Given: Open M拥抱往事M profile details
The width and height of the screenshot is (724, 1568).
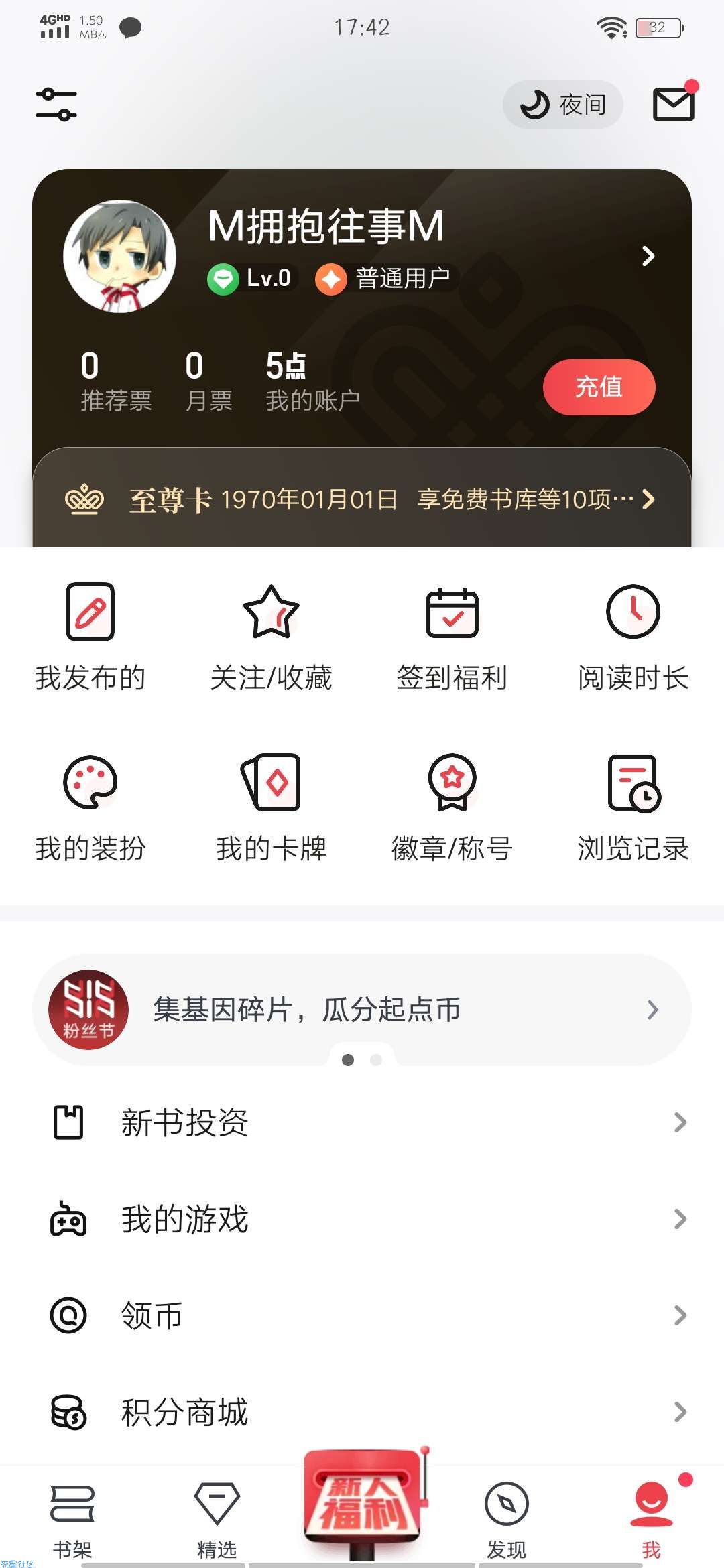Looking at the screenshot, I should (x=648, y=256).
